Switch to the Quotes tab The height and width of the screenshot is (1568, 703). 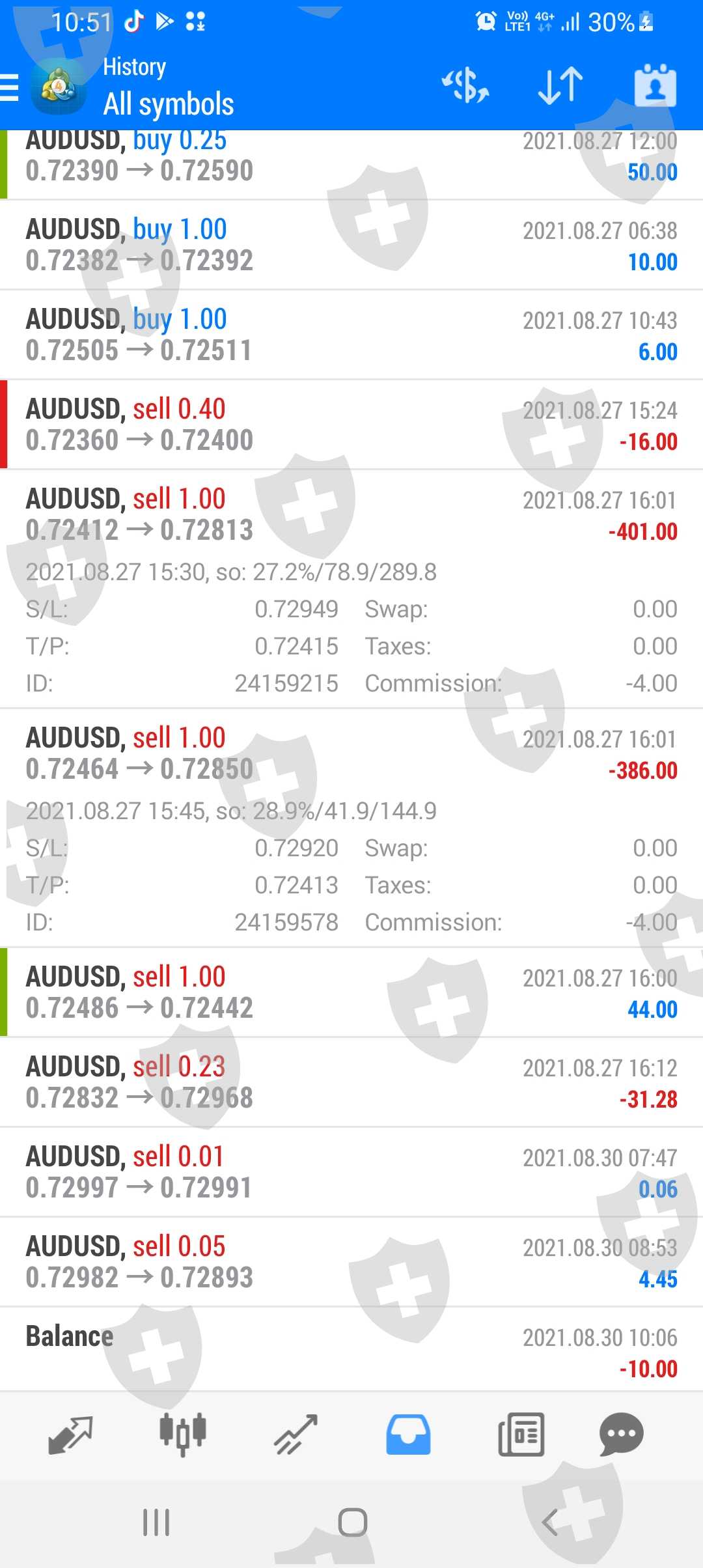[71, 1435]
